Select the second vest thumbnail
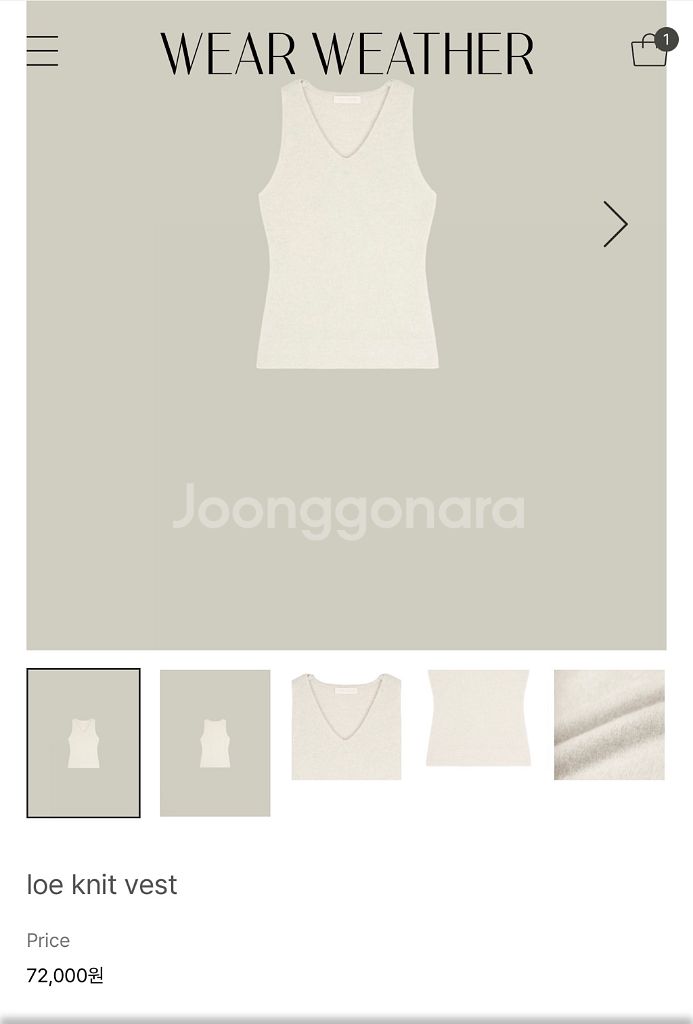This screenshot has height=1024, width=693. click(x=215, y=743)
